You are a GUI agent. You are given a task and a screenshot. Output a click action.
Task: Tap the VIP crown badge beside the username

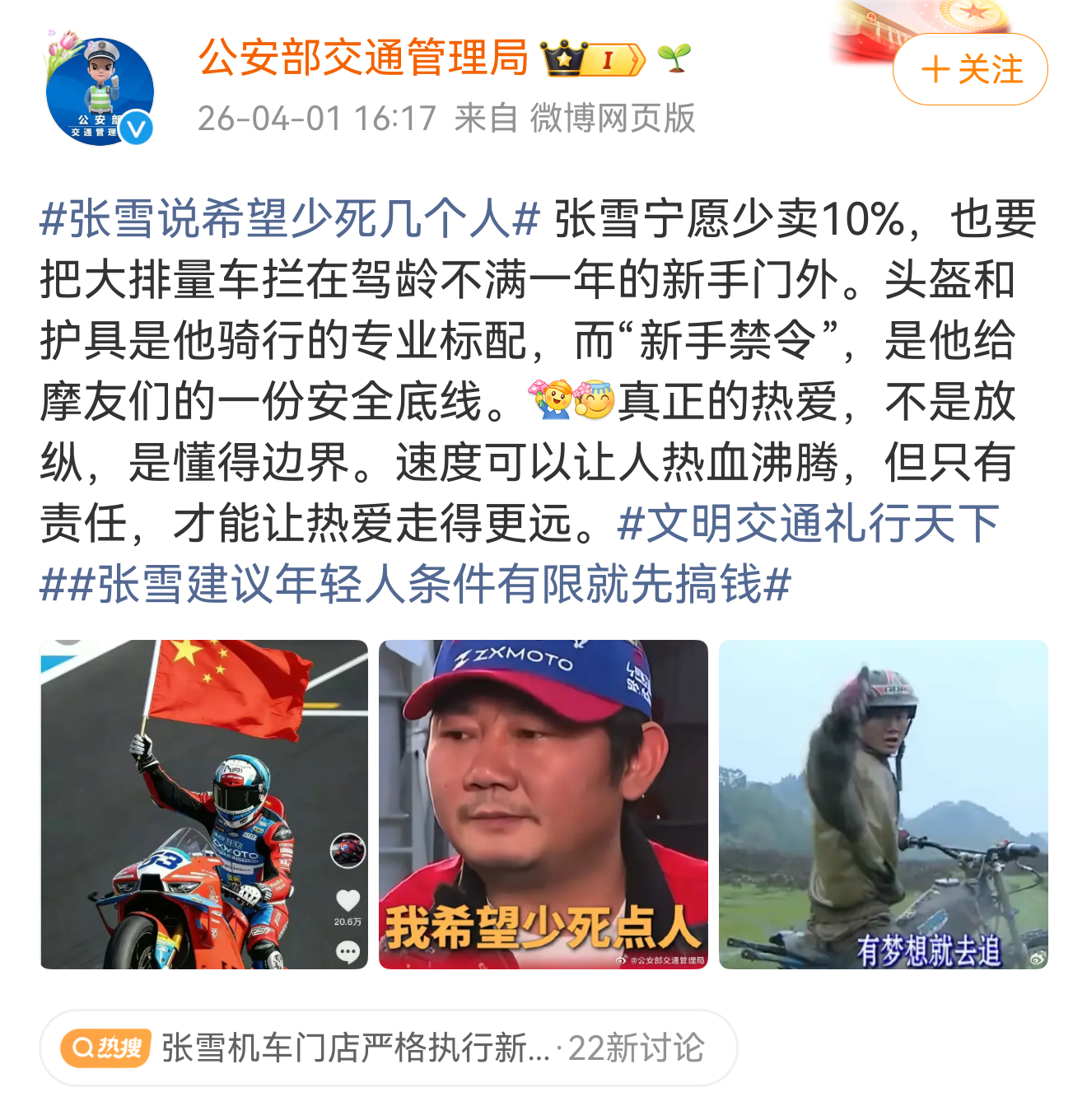[x=561, y=59]
